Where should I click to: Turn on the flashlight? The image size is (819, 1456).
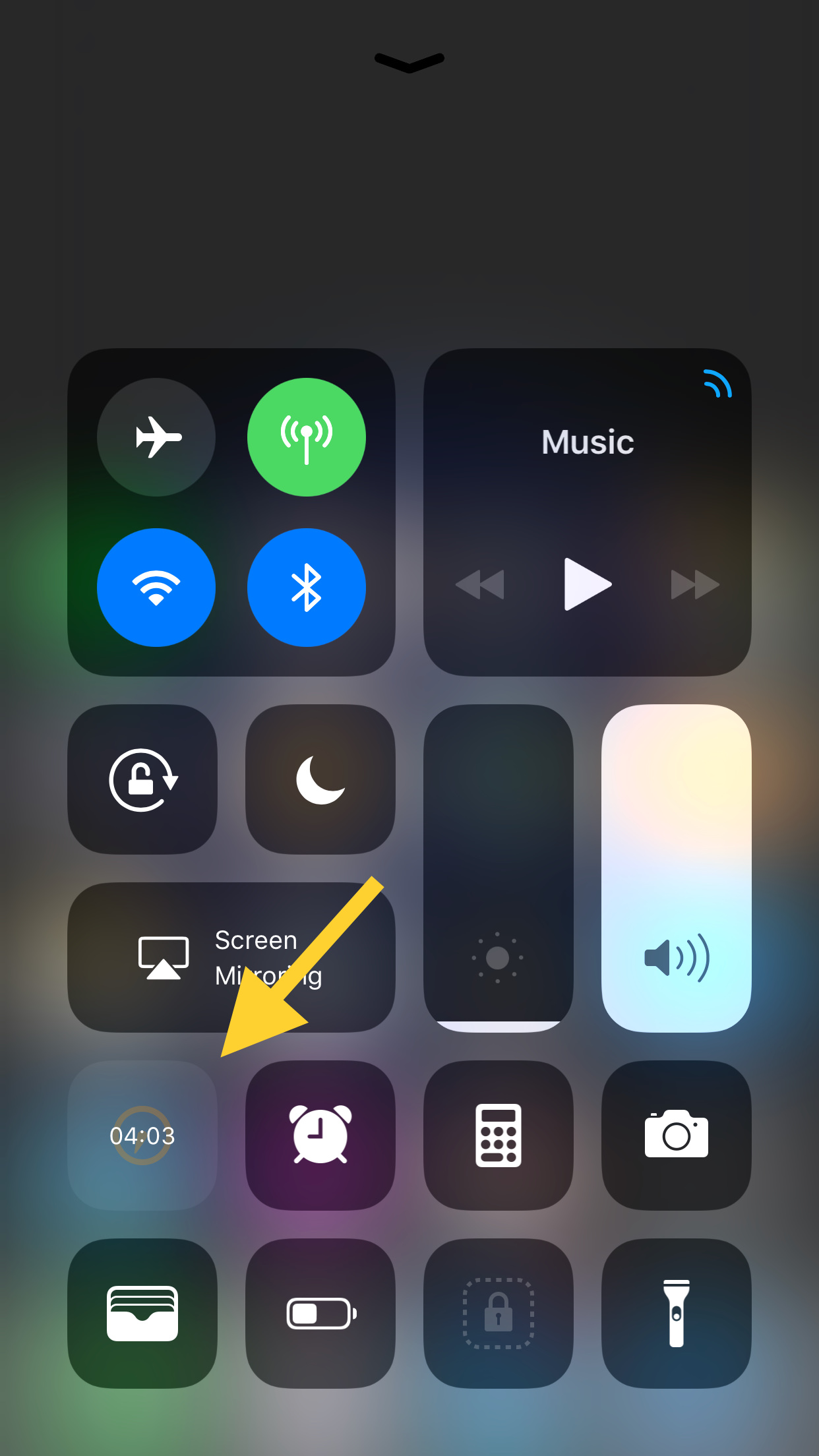[x=677, y=1314]
